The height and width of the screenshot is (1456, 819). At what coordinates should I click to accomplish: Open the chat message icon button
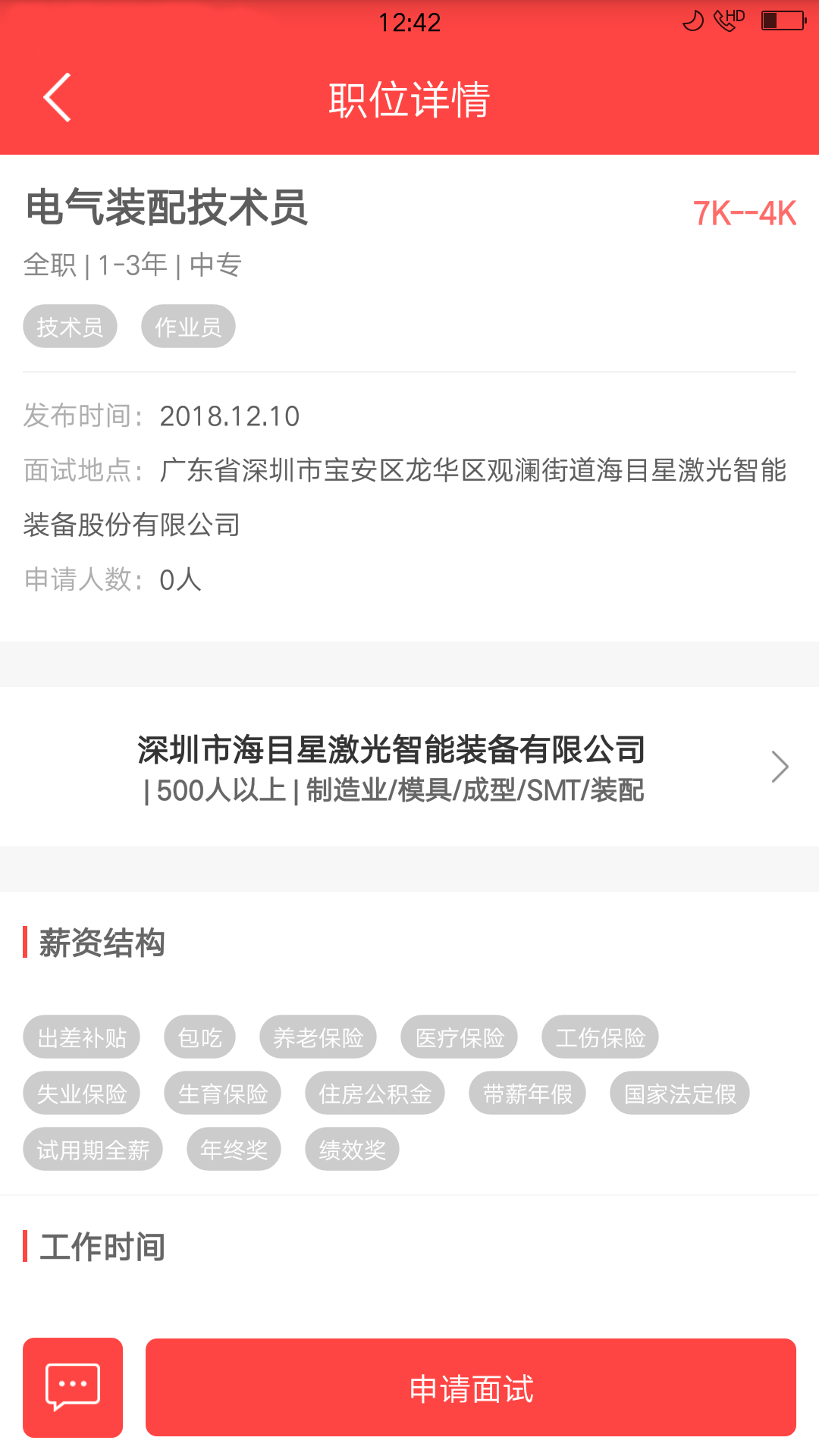(x=73, y=1388)
